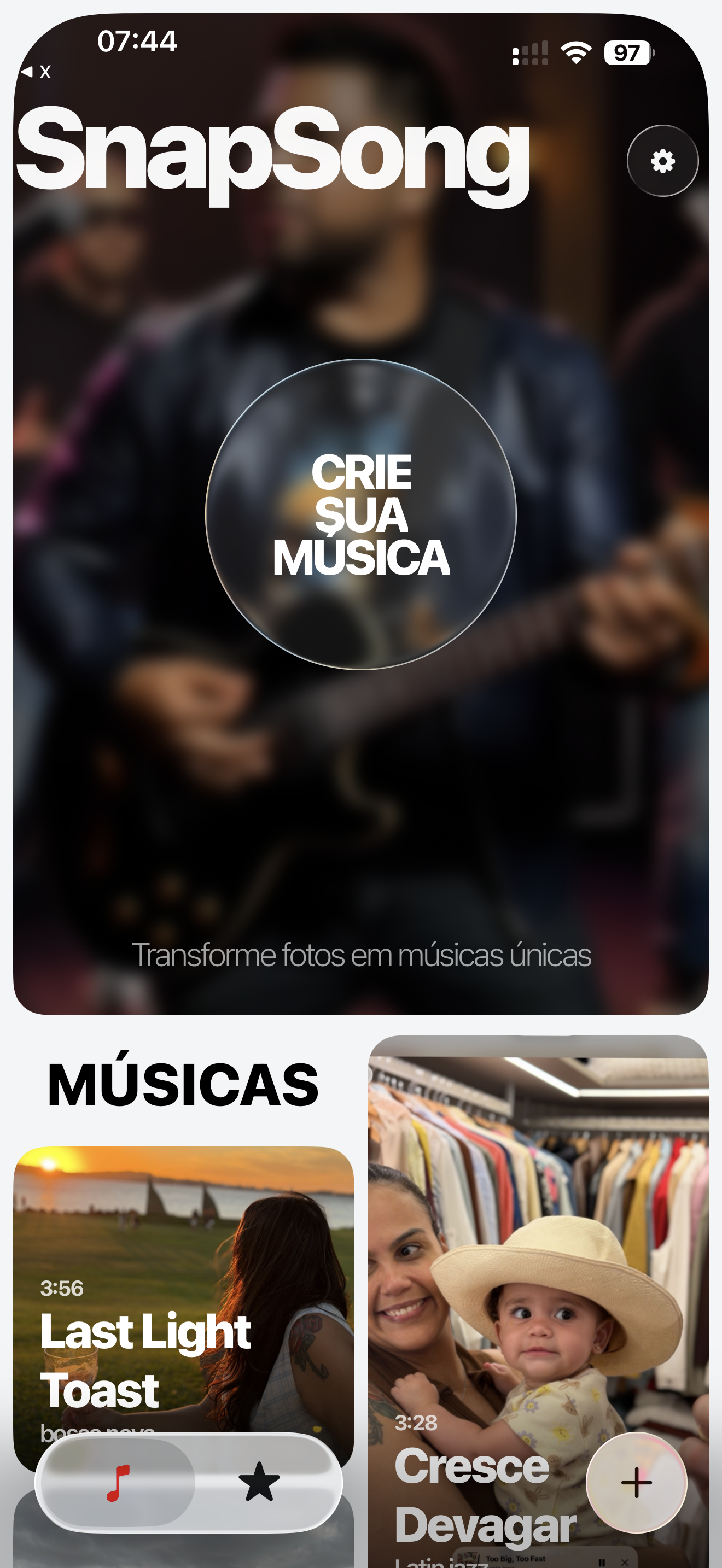Switch to the star favorites tab
The width and height of the screenshot is (722, 1568).
259,1482
